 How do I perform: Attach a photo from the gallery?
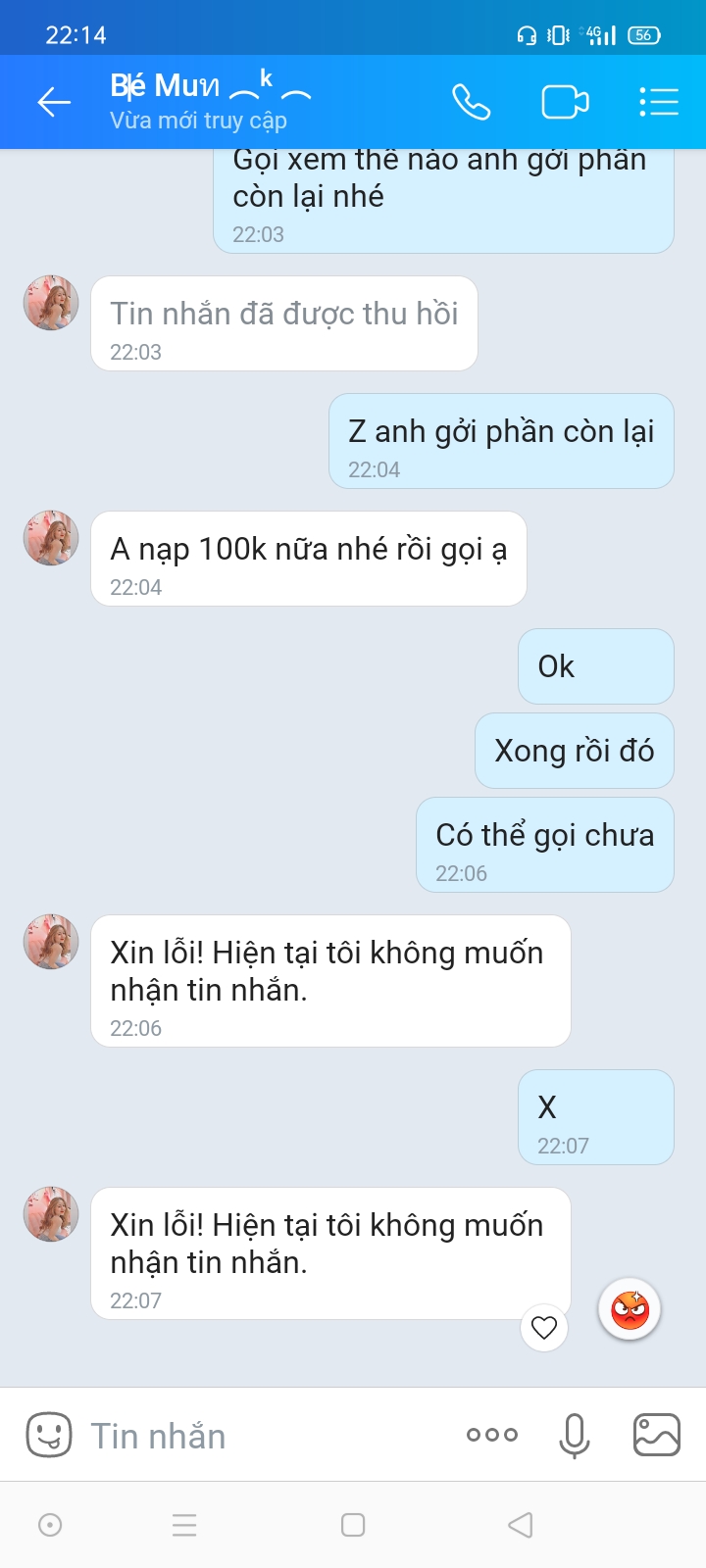[x=657, y=1436]
